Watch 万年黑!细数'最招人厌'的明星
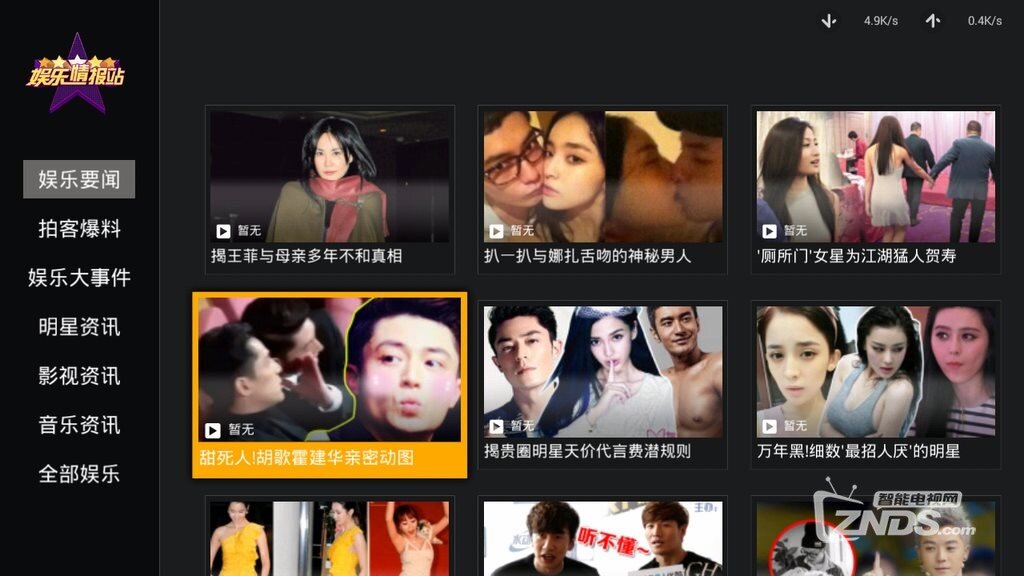This screenshot has width=1024, height=576. point(876,383)
